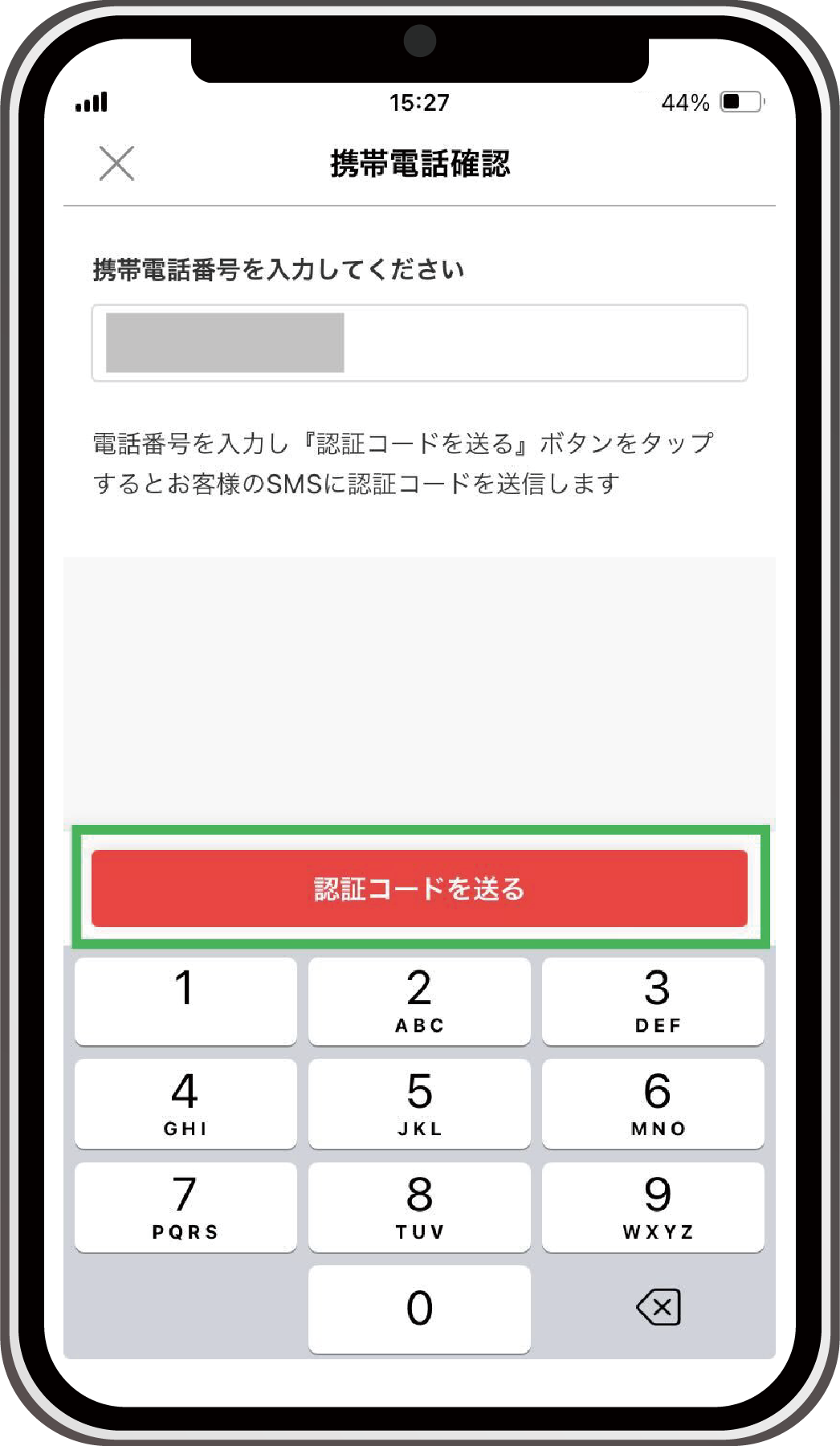840x1446 pixels.
Task: Enter digit 3 on the keypad
Action: (653, 1002)
